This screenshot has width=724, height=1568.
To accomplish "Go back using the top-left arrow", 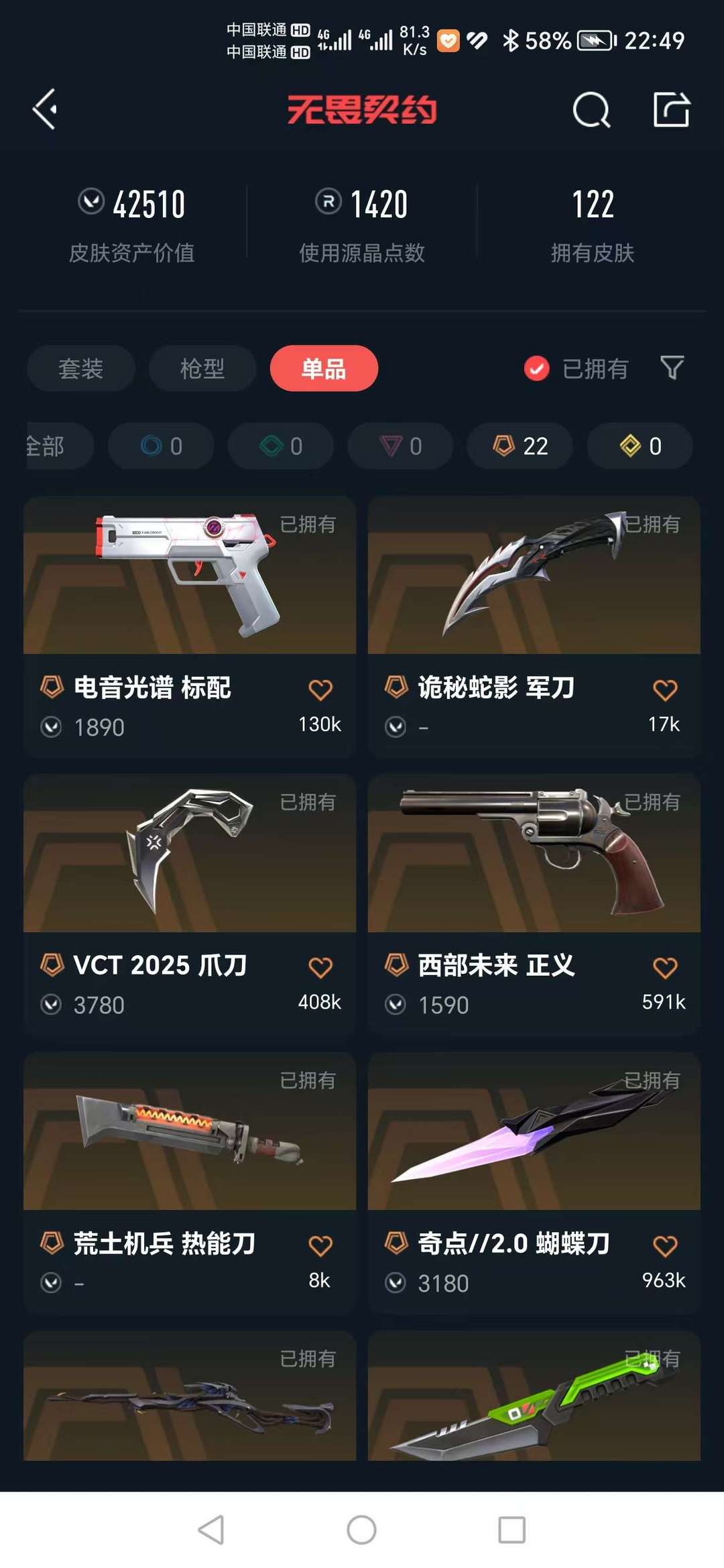I will click(45, 109).
